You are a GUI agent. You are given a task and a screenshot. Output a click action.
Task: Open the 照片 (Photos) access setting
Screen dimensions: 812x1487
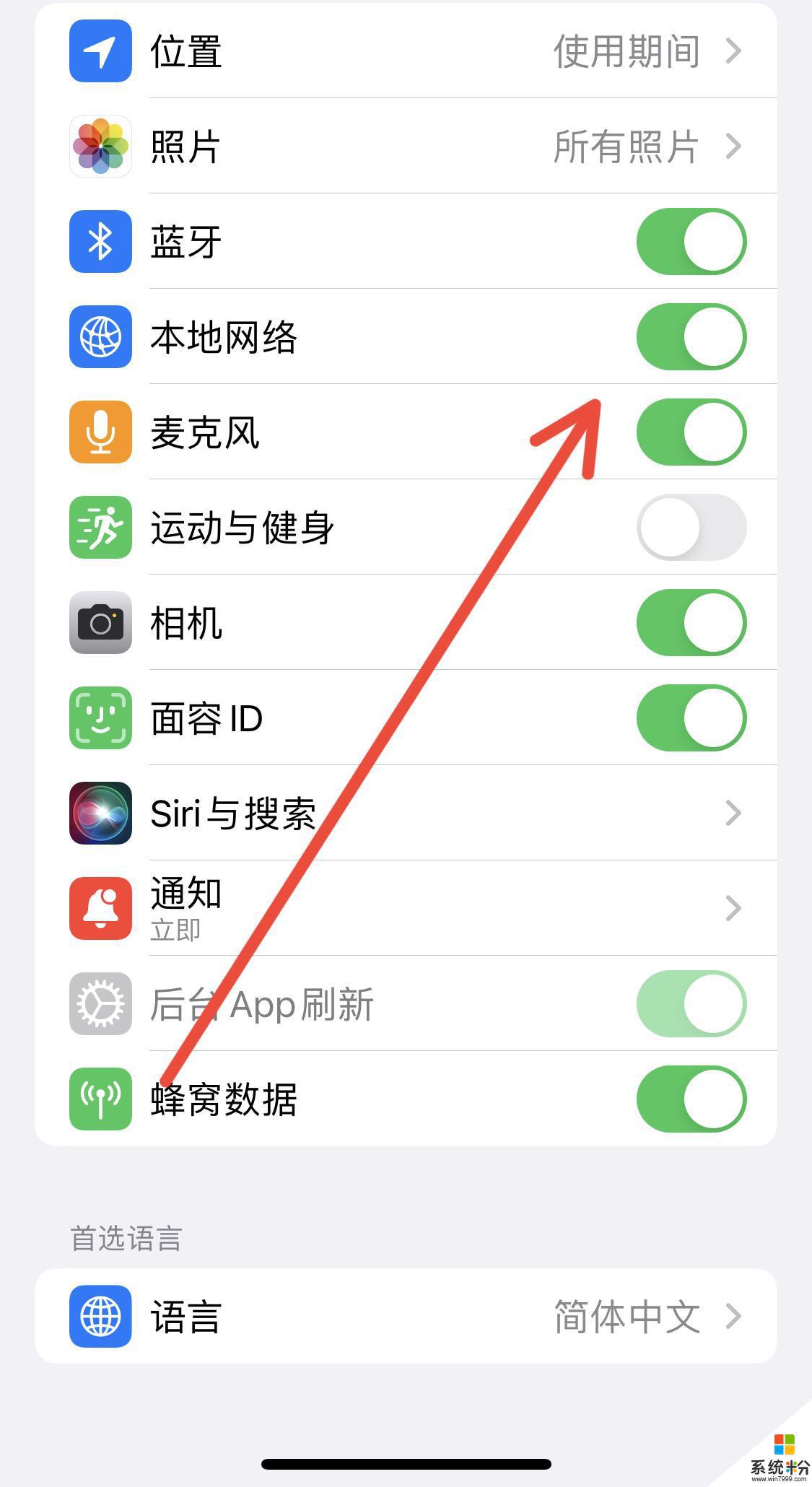[x=406, y=147]
